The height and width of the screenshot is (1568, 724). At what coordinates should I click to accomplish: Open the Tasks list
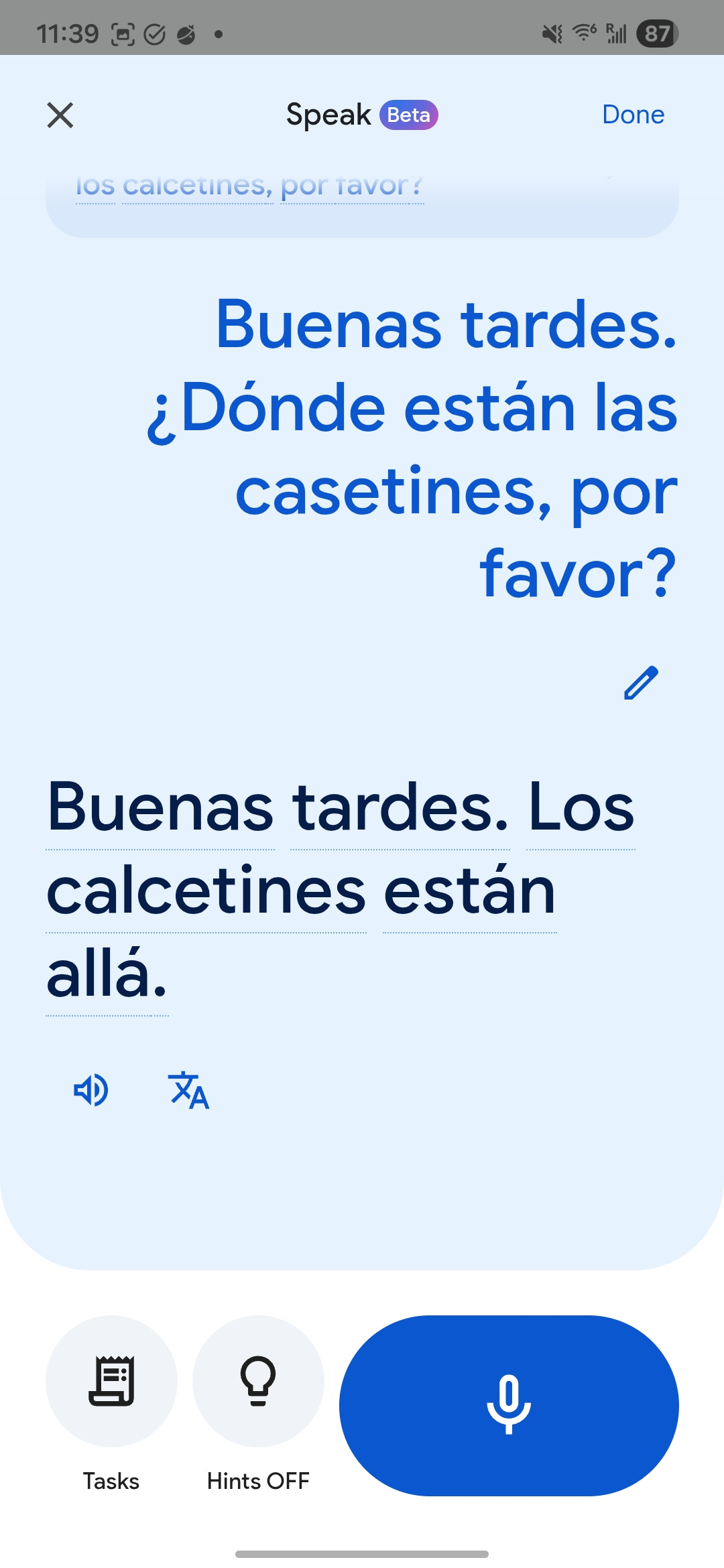coord(111,1381)
